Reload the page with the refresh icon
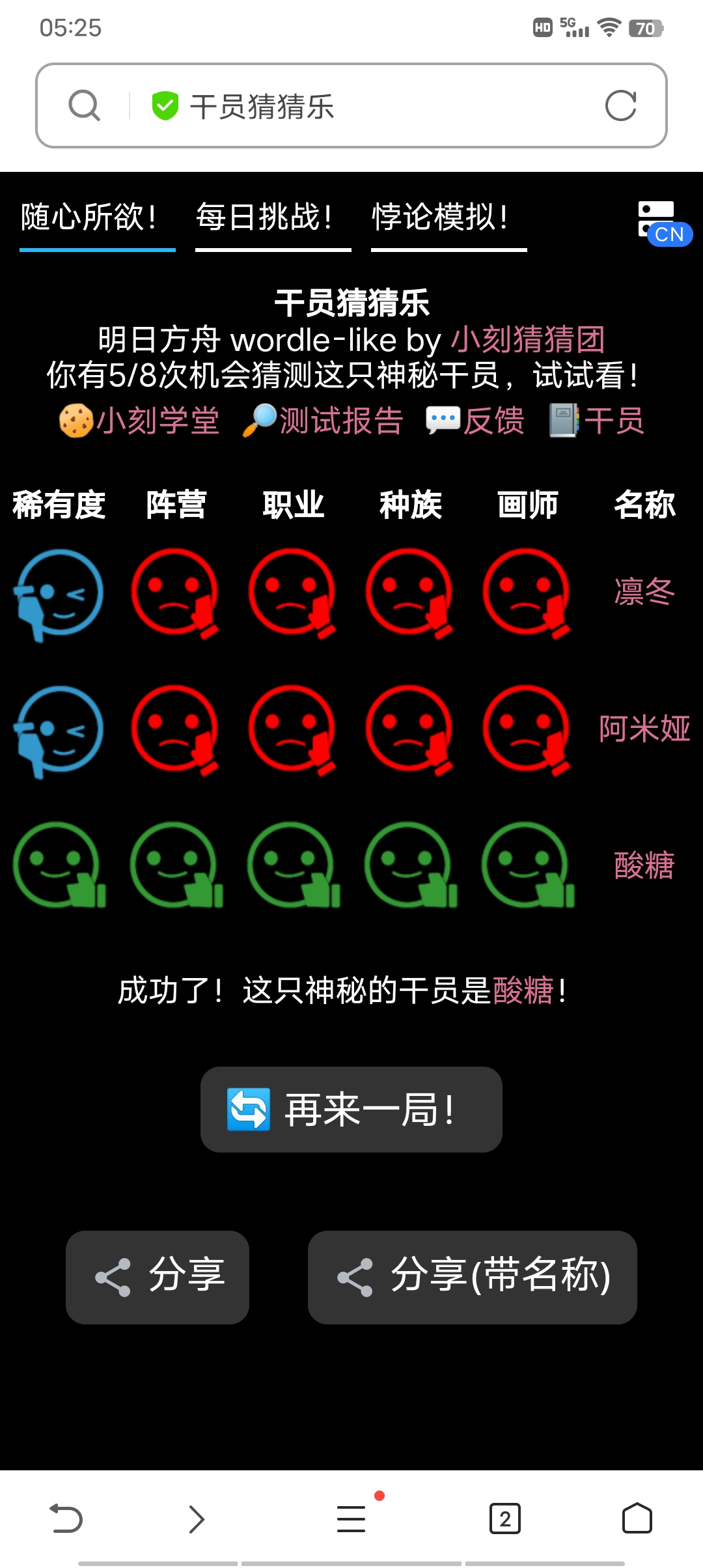The image size is (703, 1568). pyautogui.click(x=620, y=106)
